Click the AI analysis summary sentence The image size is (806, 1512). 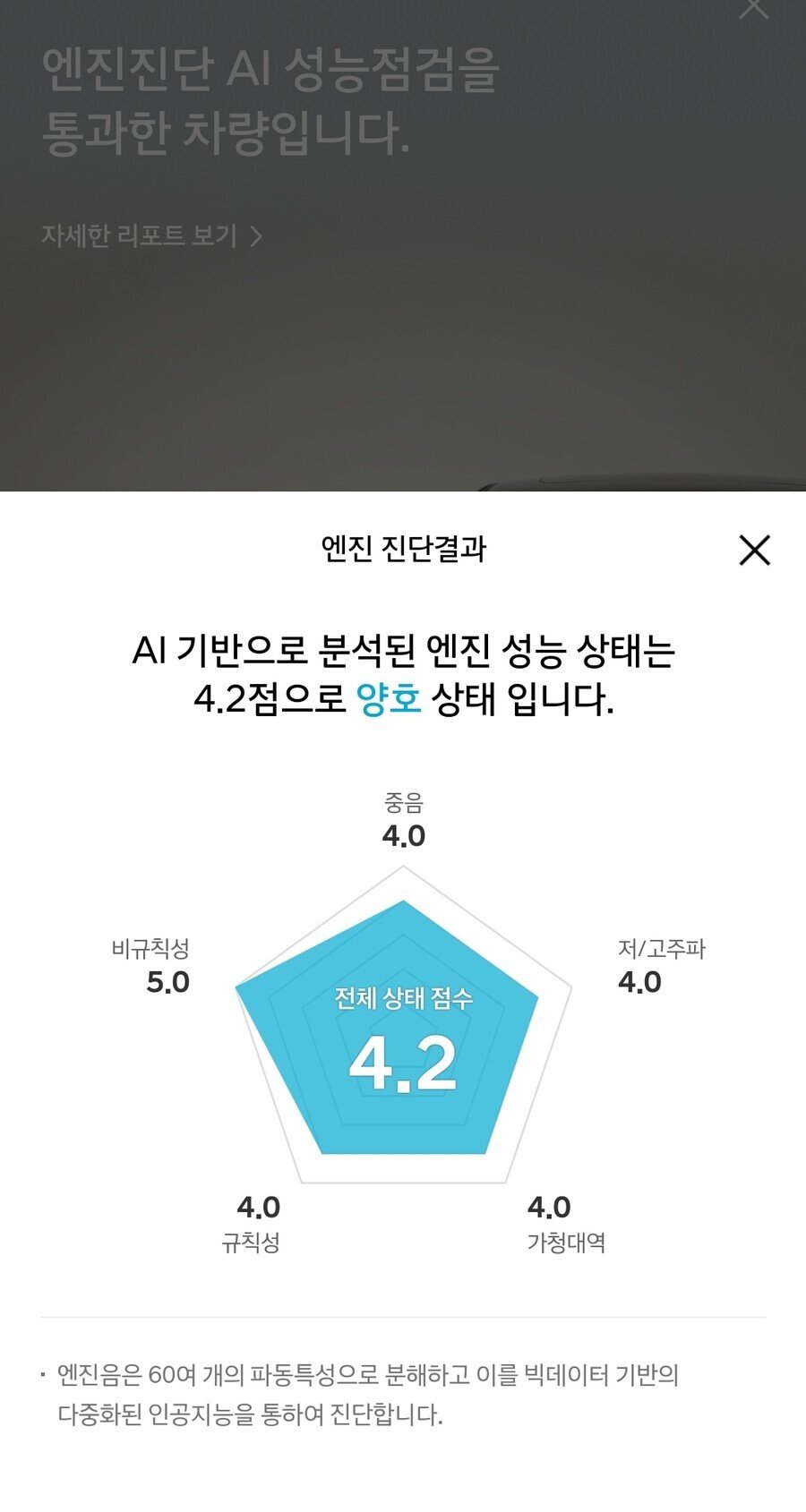tap(403, 674)
